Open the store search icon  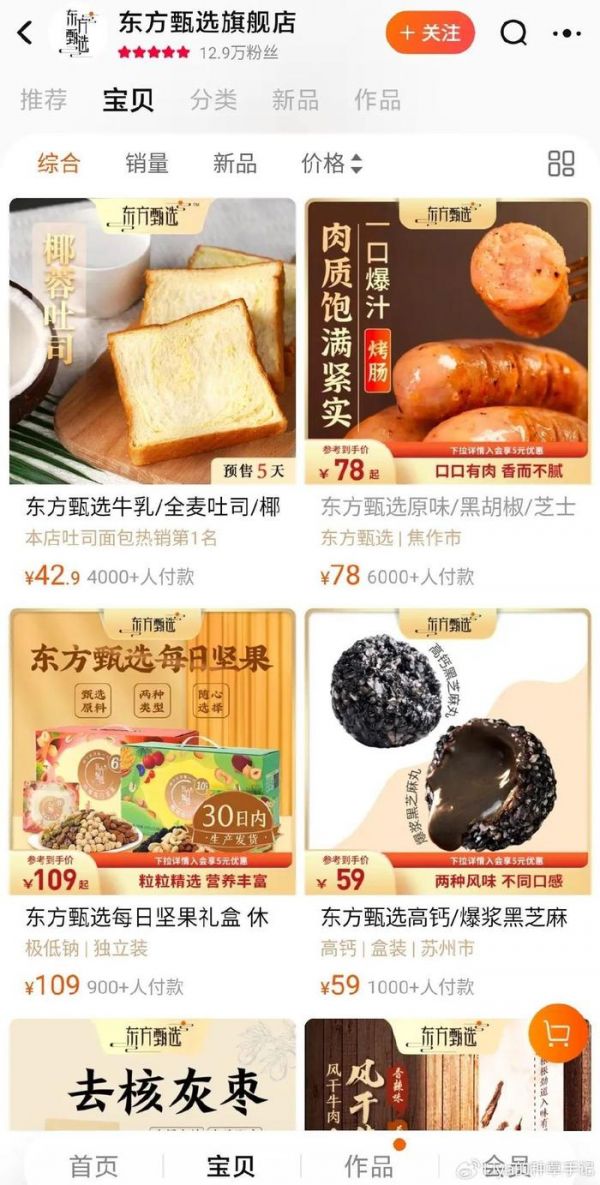click(x=513, y=33)
